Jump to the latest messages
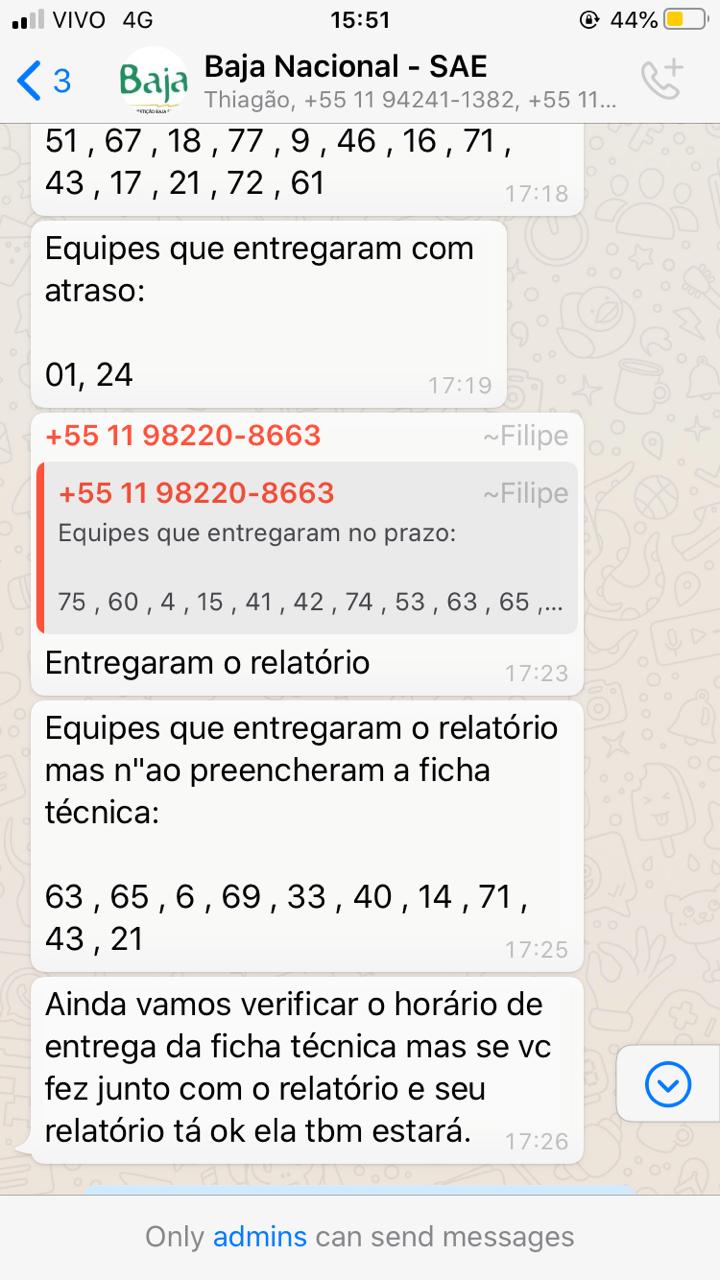Viewport: 720px width, 1280px height. pos(667,1083)
